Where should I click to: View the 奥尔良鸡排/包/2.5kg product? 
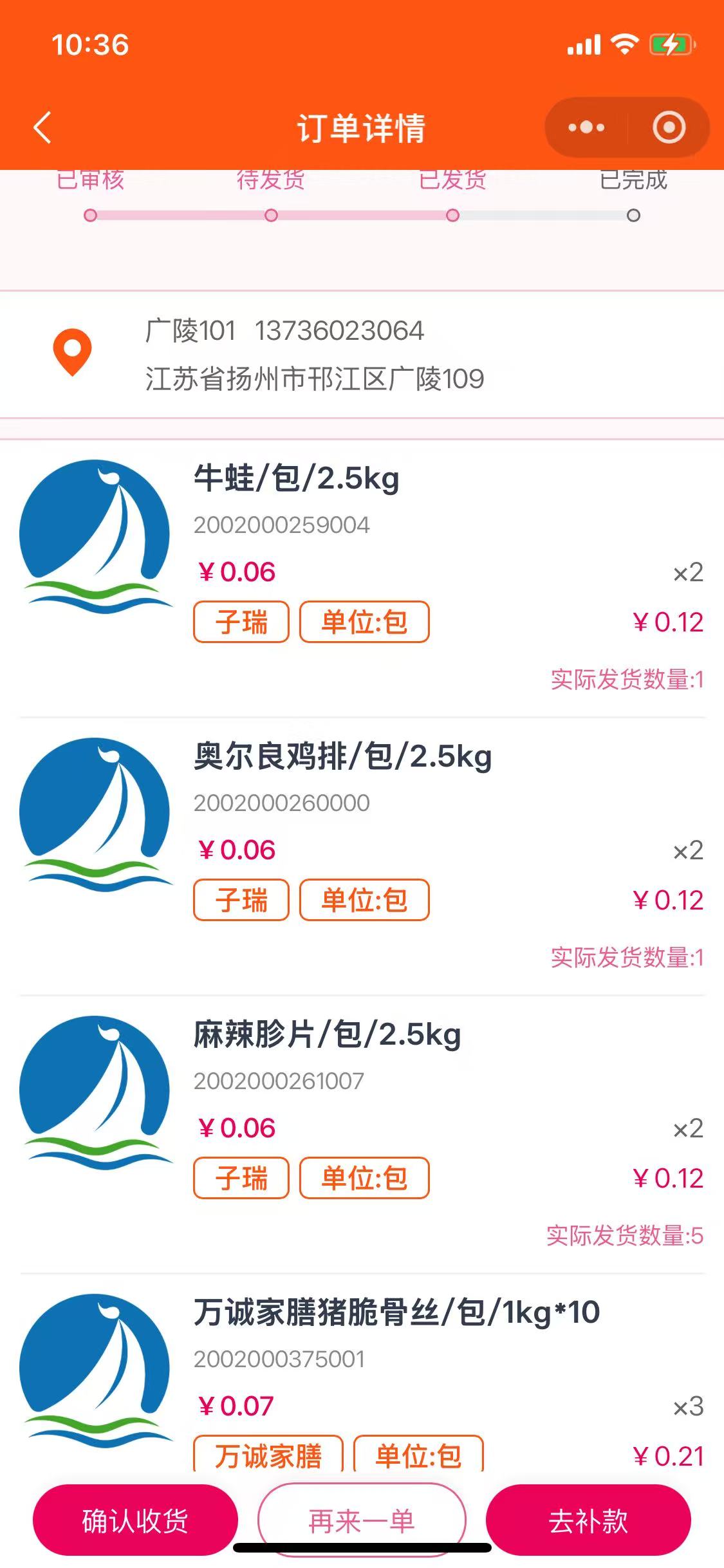click(342, 757)
